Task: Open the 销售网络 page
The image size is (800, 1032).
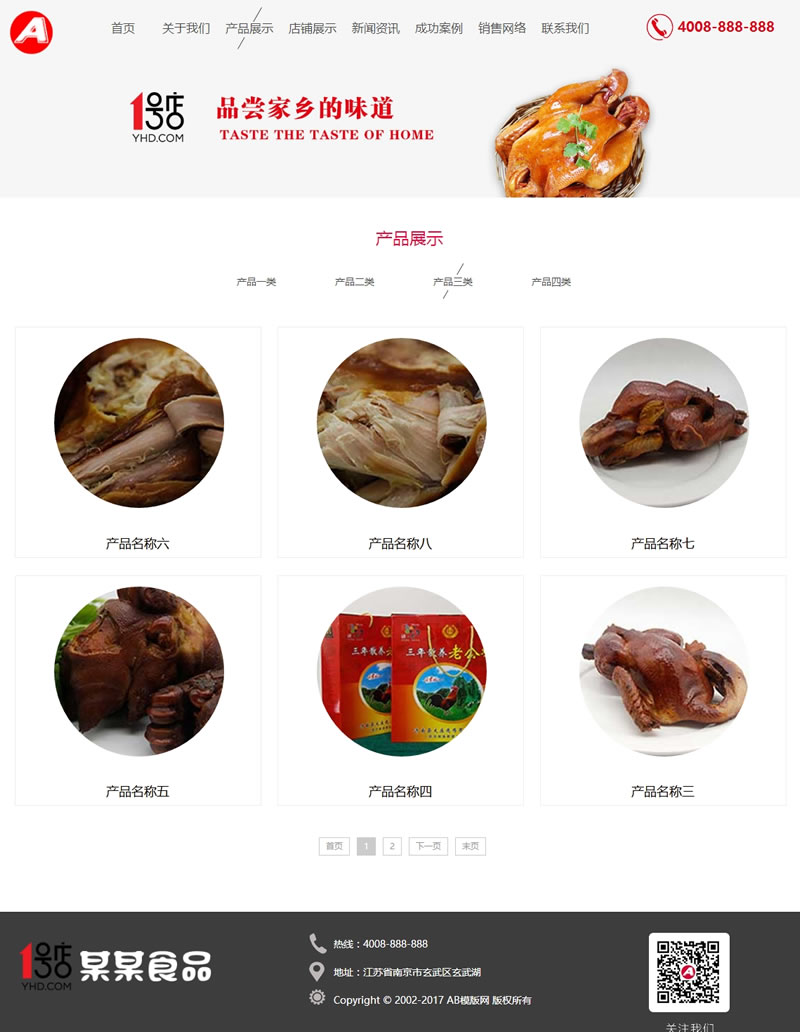Action: tap(502, 28)
